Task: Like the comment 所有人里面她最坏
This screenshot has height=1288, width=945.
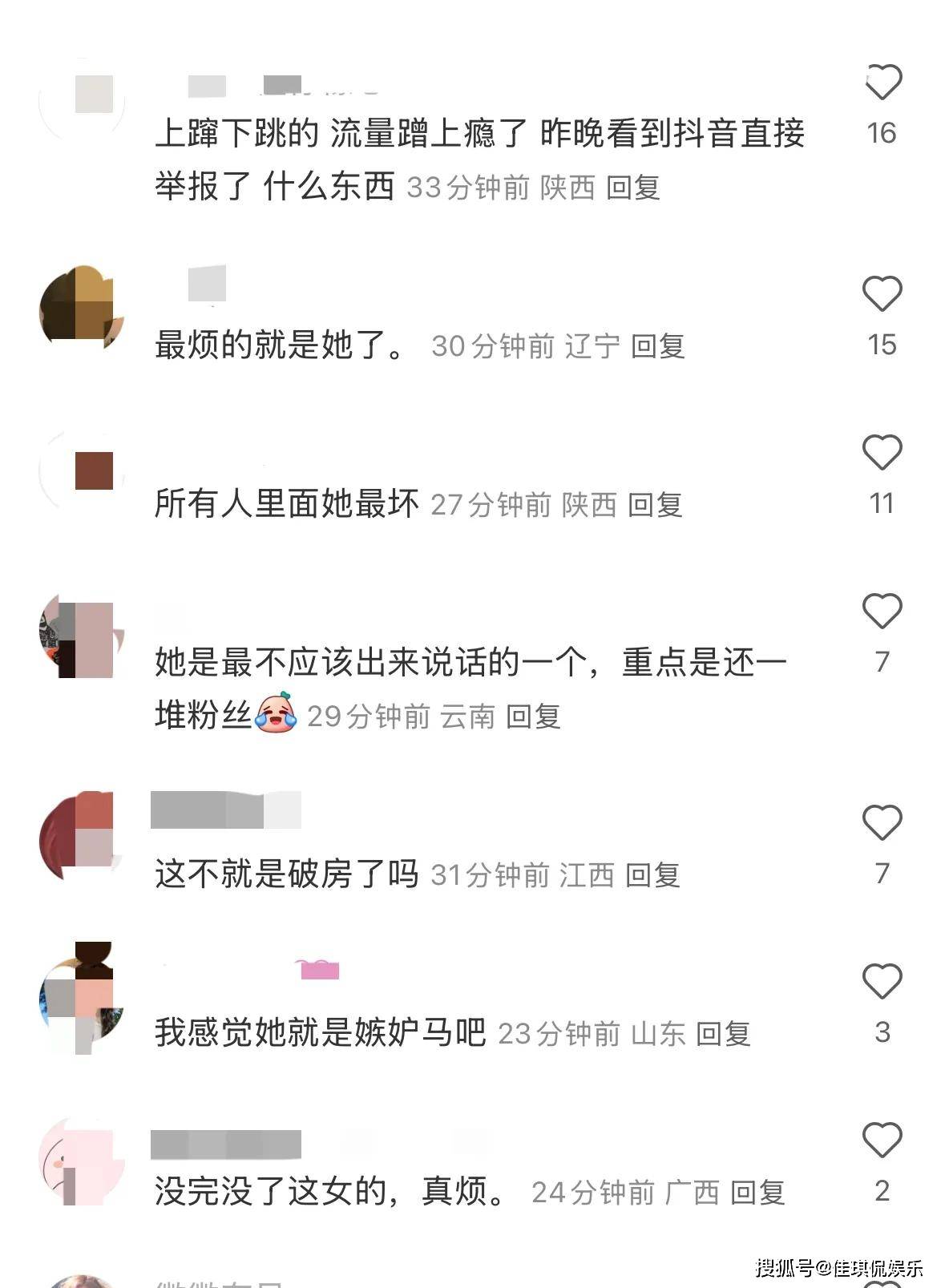Action: pos(882,452)
